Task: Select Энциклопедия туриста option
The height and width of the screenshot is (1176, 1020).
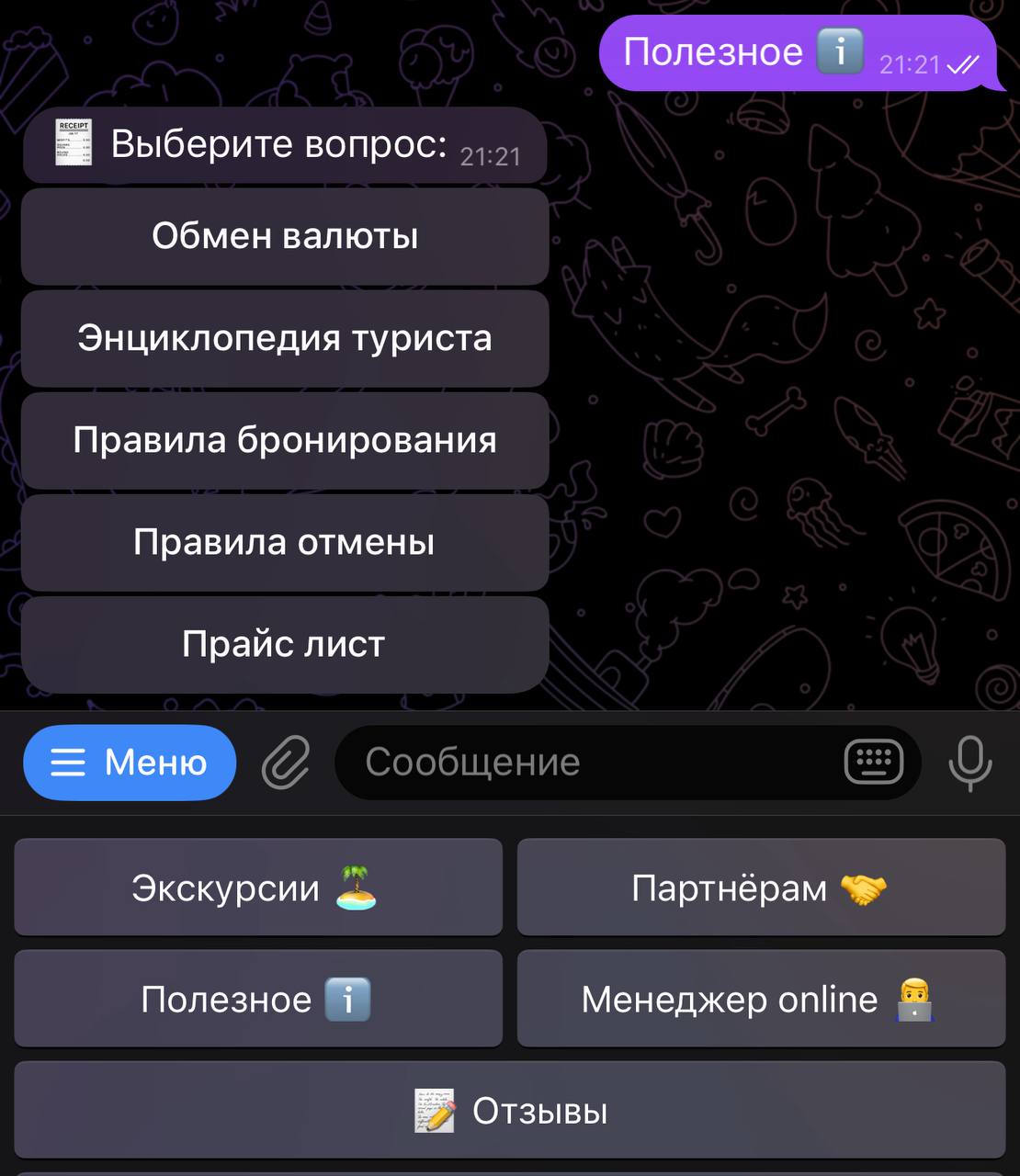Action: point(285,338)
